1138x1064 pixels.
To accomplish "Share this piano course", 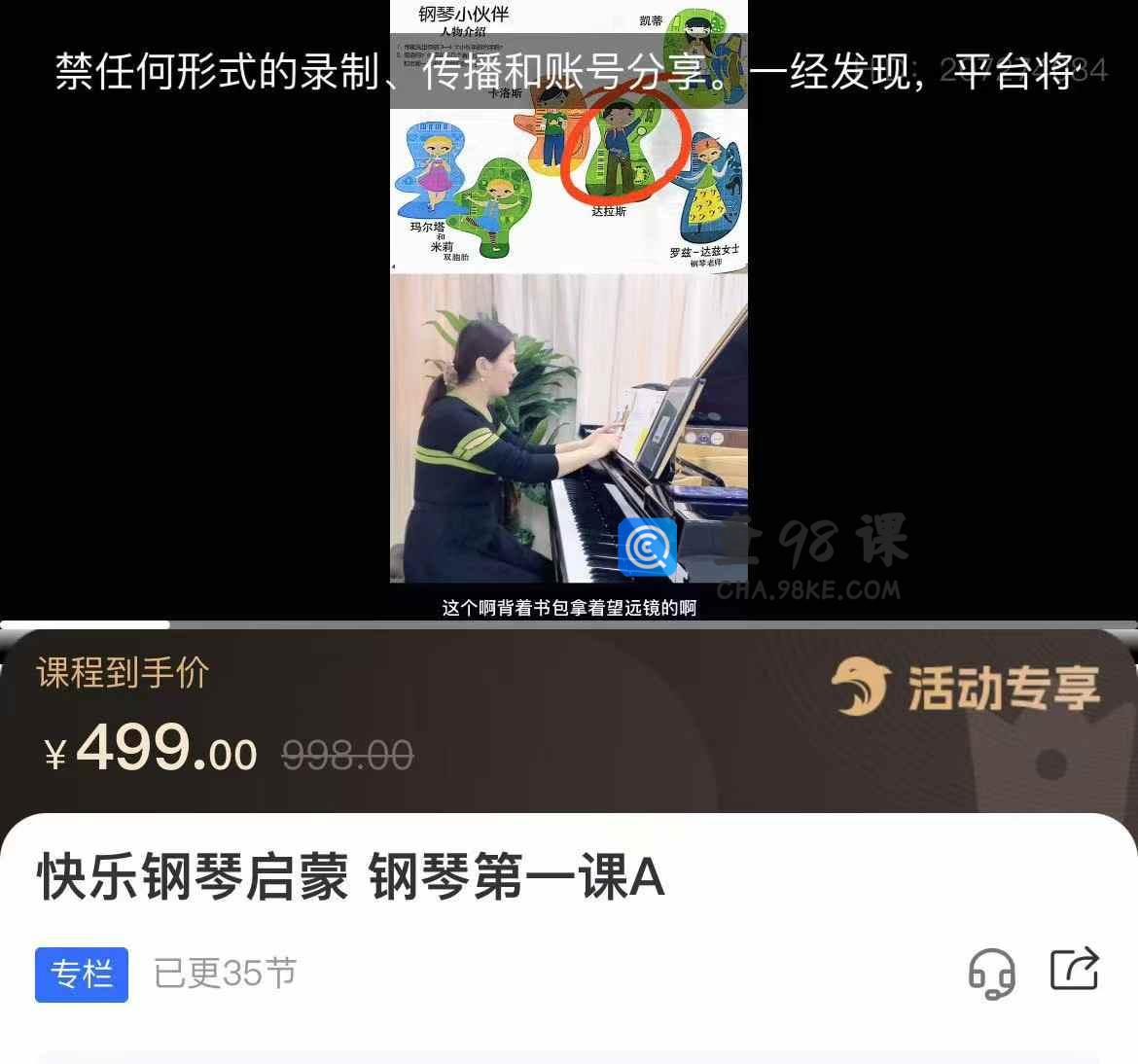I will pos(1074,969).
